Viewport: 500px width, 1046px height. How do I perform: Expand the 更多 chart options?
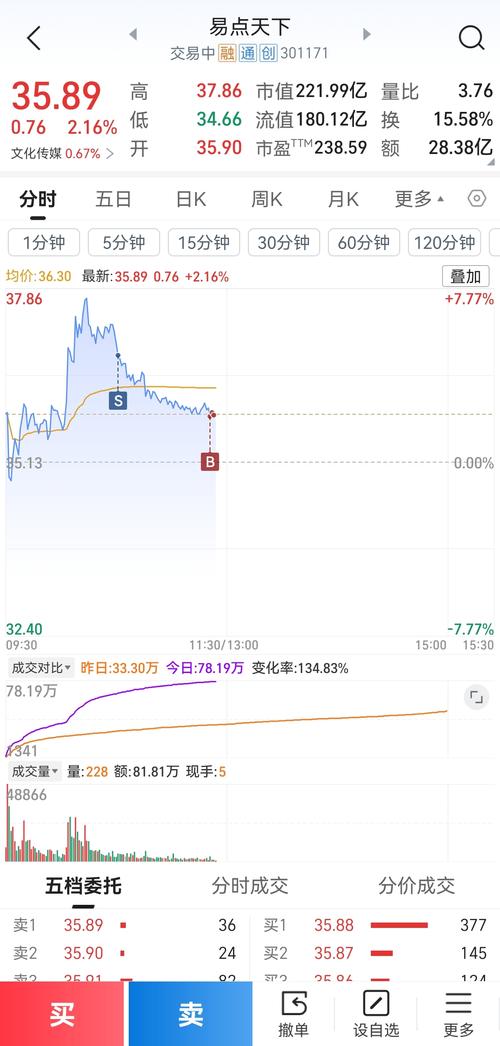click(419, 199)
